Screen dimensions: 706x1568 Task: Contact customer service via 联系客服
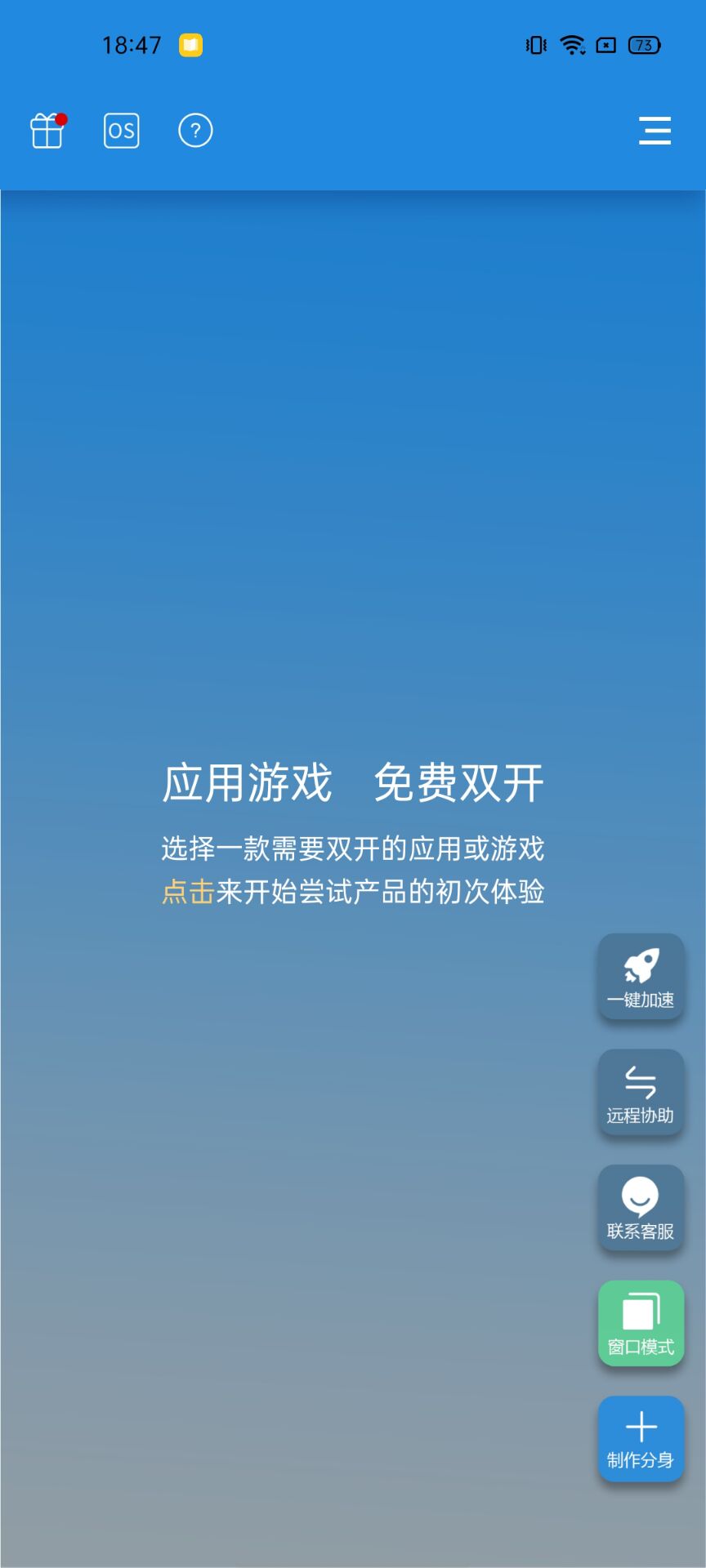(641, 1208)
